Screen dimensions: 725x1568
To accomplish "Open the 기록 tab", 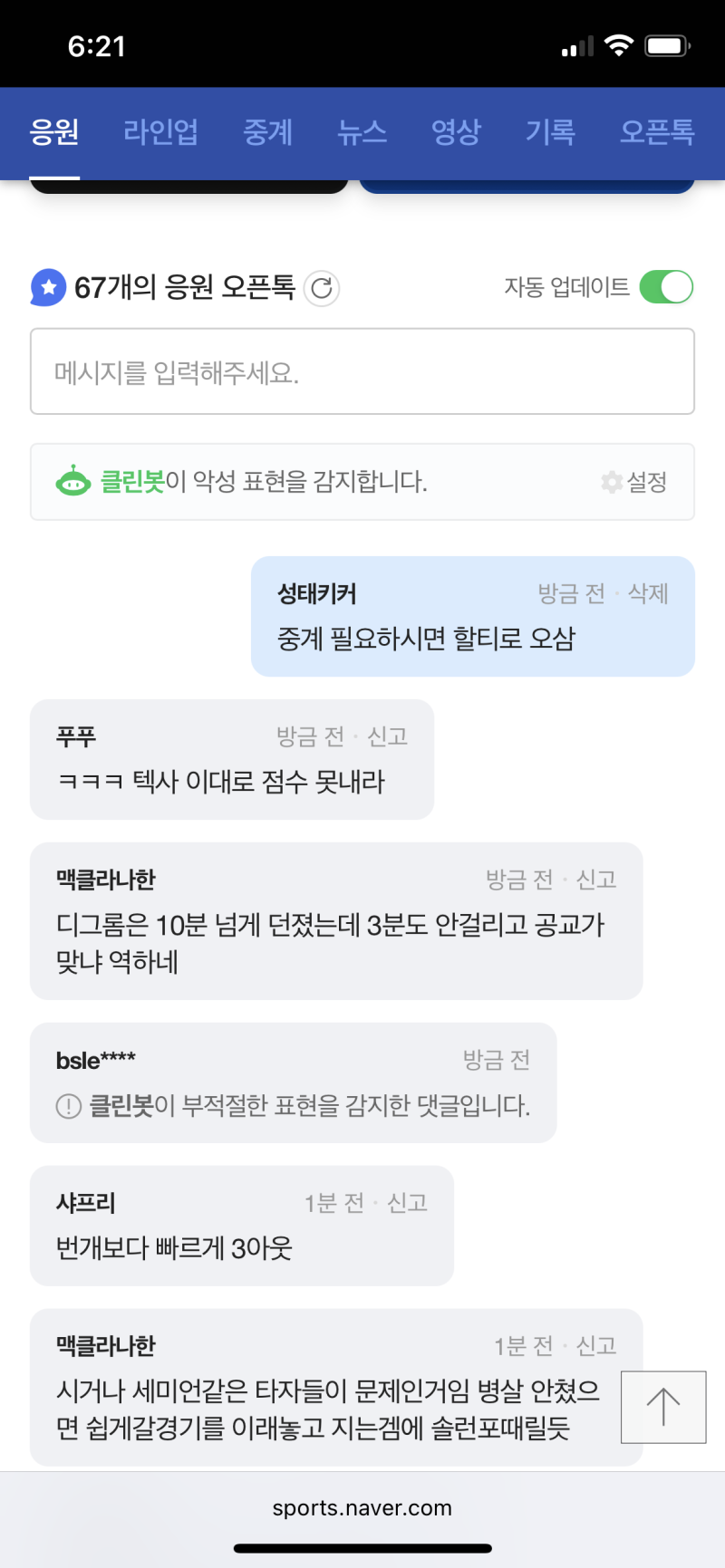I will [x=550, y=132].
